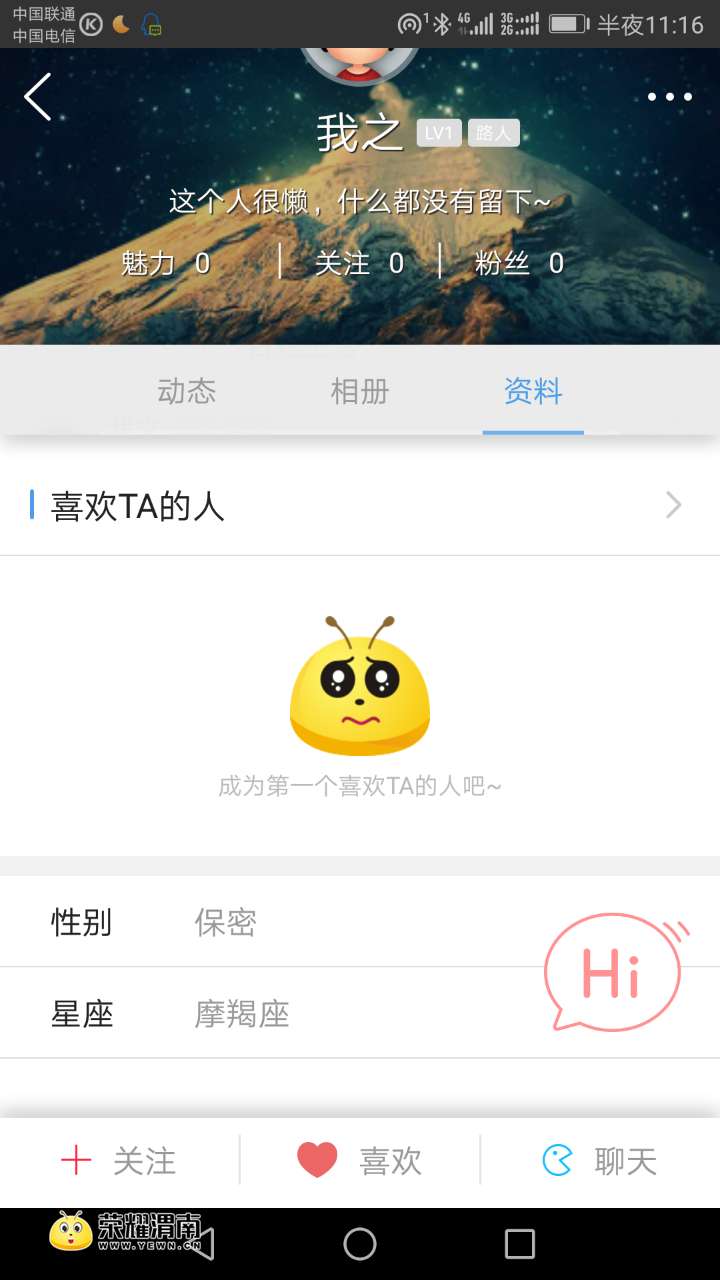Start a chat via 聊天 button
Viewport: 720px width, 1280px height.
[x=600, y=1161]
